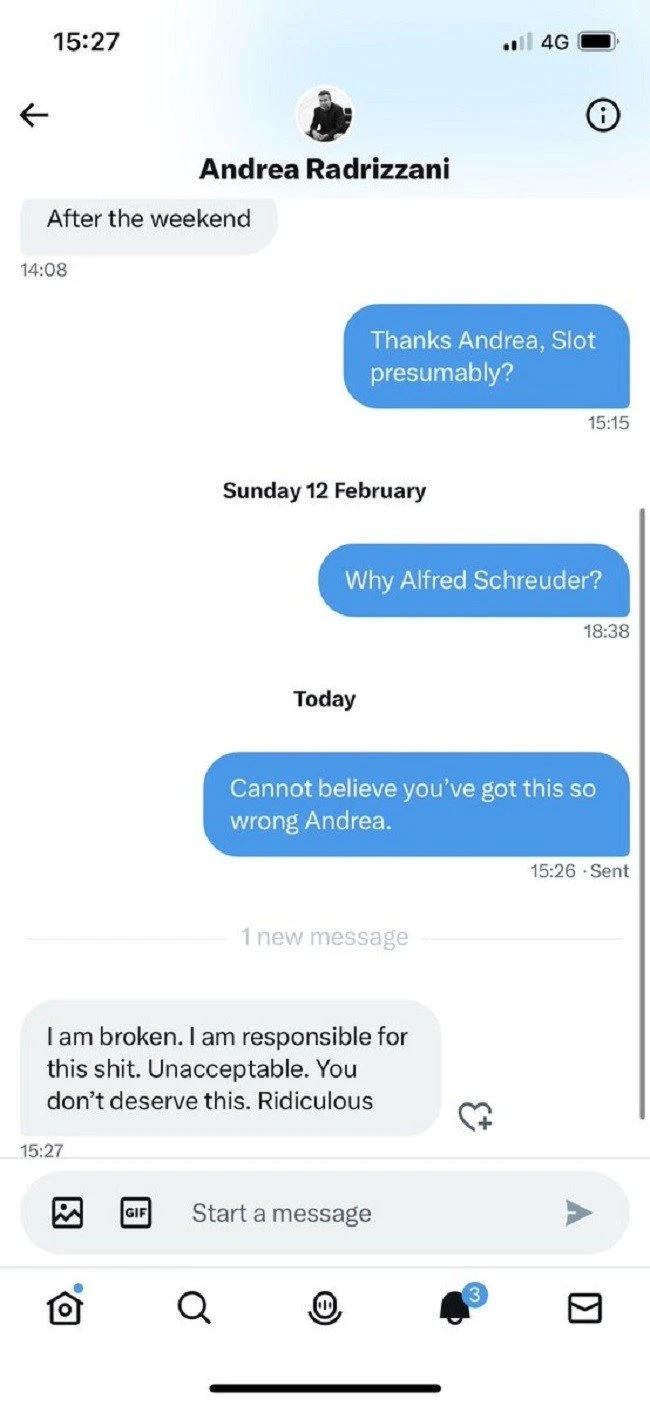Open Andrea Radrizzani's profile picture
This screenshot has height=1406, width=650.
coord(324,115)
